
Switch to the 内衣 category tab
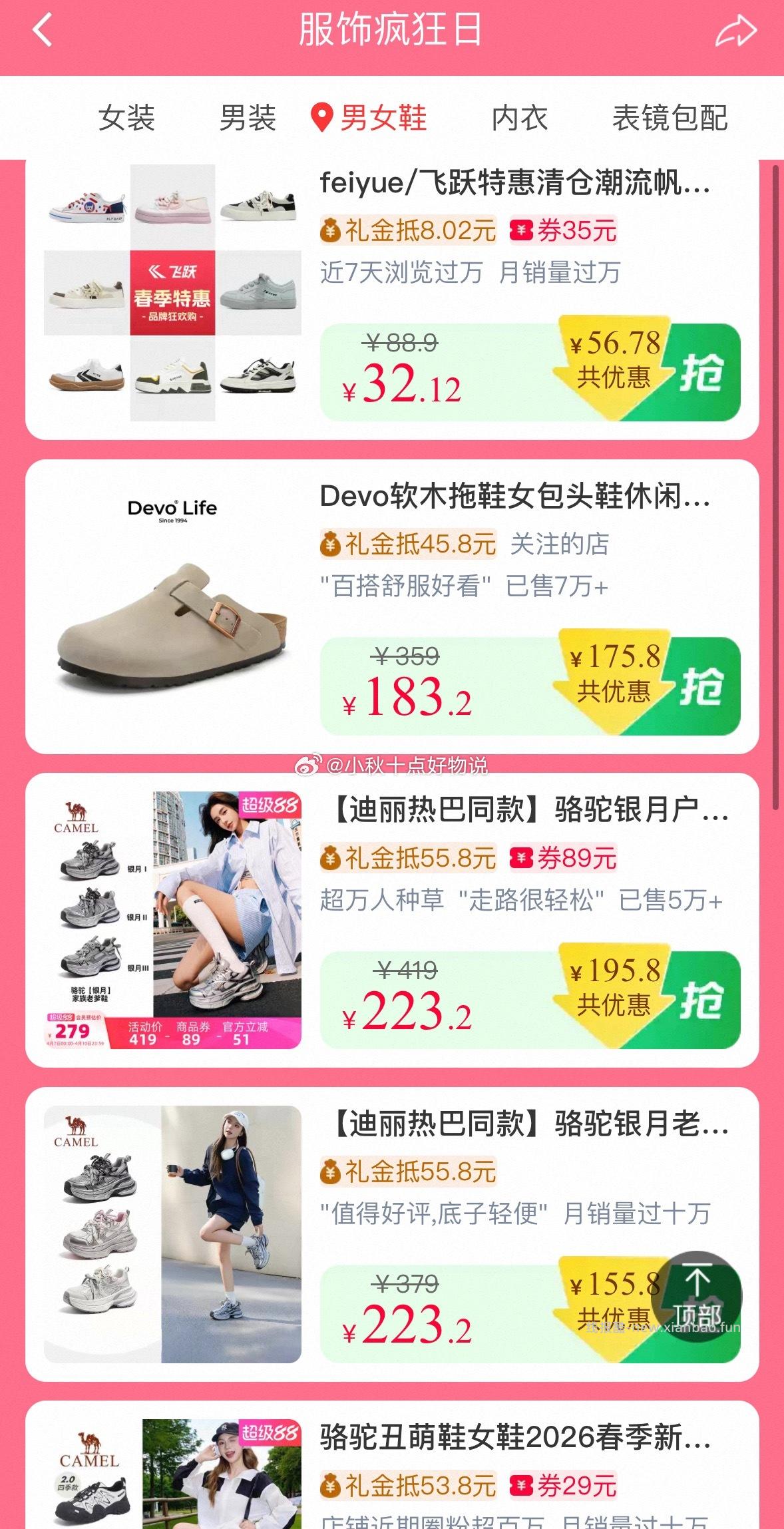coord(518,120)
